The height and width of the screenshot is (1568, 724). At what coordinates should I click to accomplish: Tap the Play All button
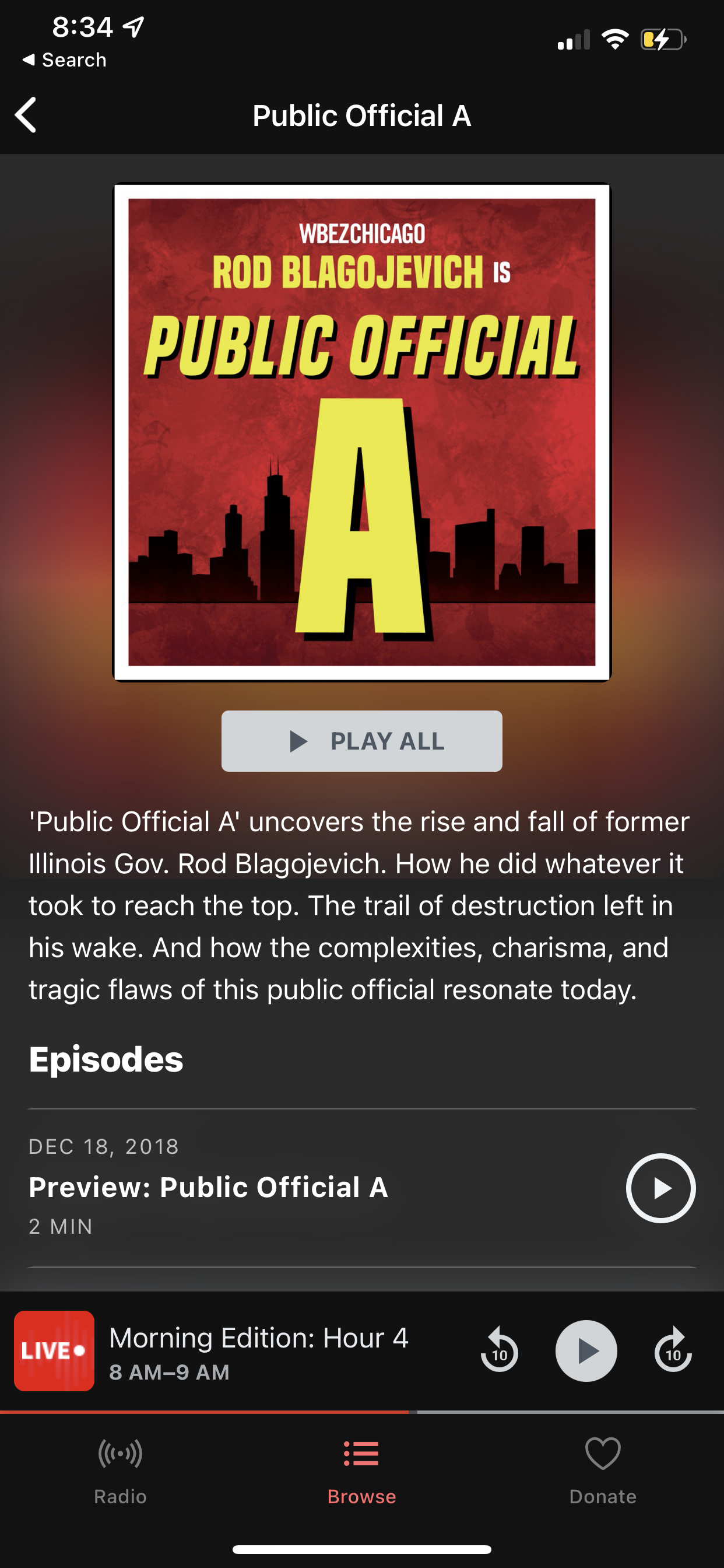pyautogui.click(x=362, y=741)
